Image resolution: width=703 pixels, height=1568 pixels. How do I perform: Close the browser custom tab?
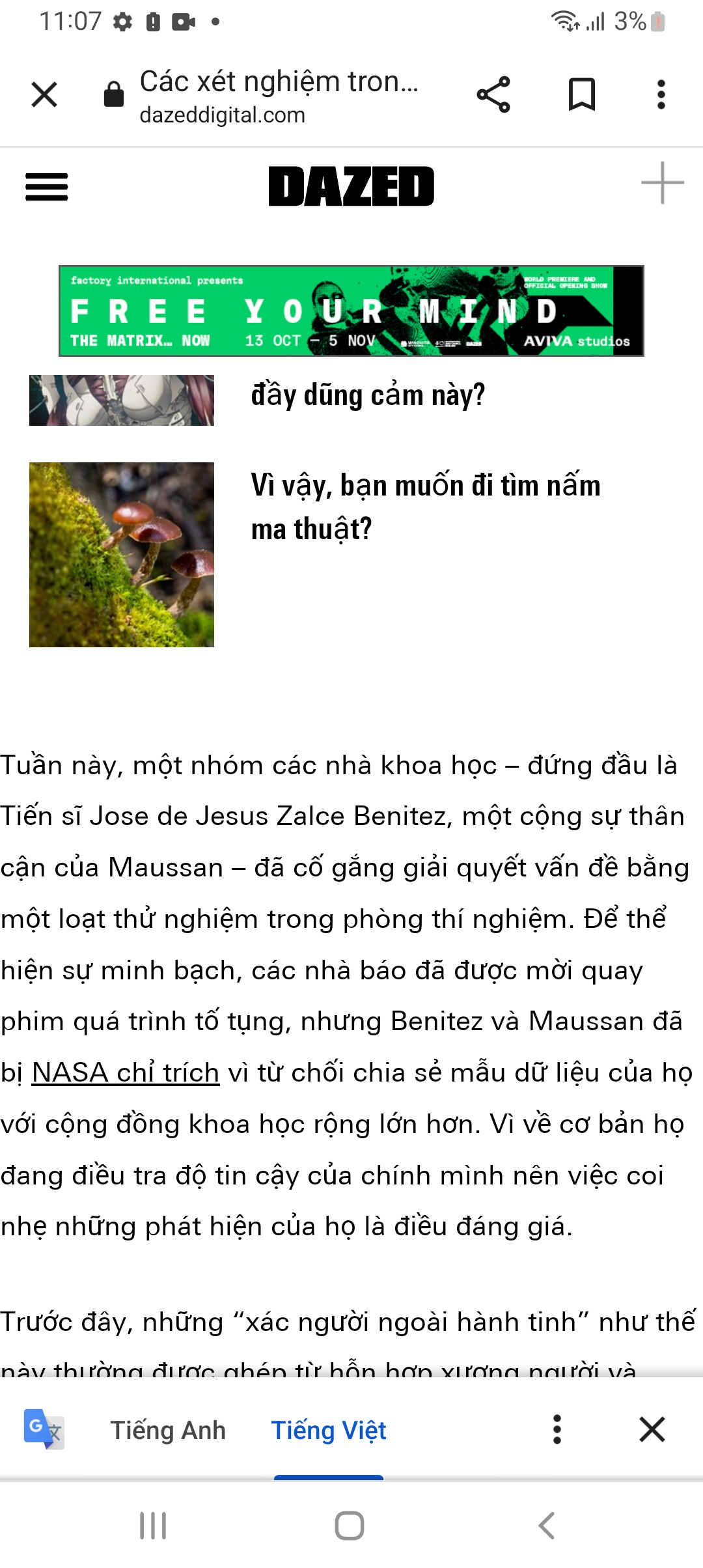coord(44,95)
